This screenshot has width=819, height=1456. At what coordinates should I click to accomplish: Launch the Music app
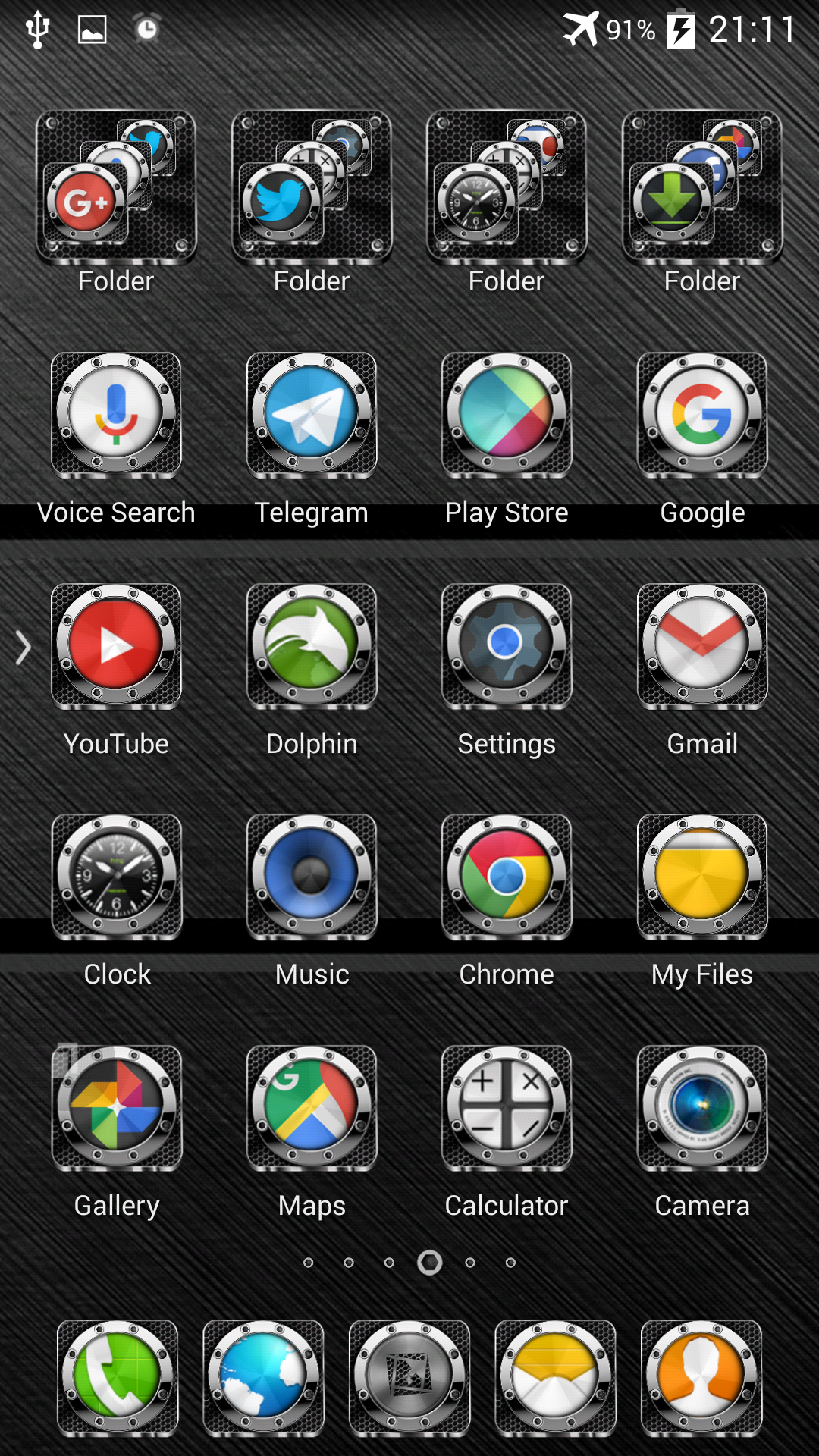[311, 877]
